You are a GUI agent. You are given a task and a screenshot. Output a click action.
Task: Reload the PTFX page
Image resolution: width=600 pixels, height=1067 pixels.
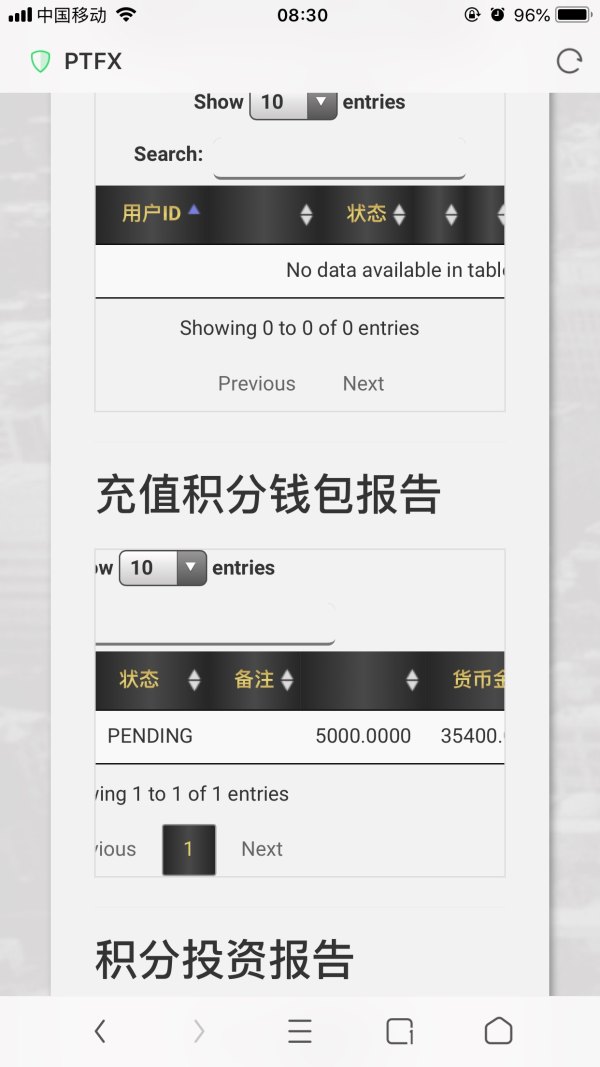569,62
